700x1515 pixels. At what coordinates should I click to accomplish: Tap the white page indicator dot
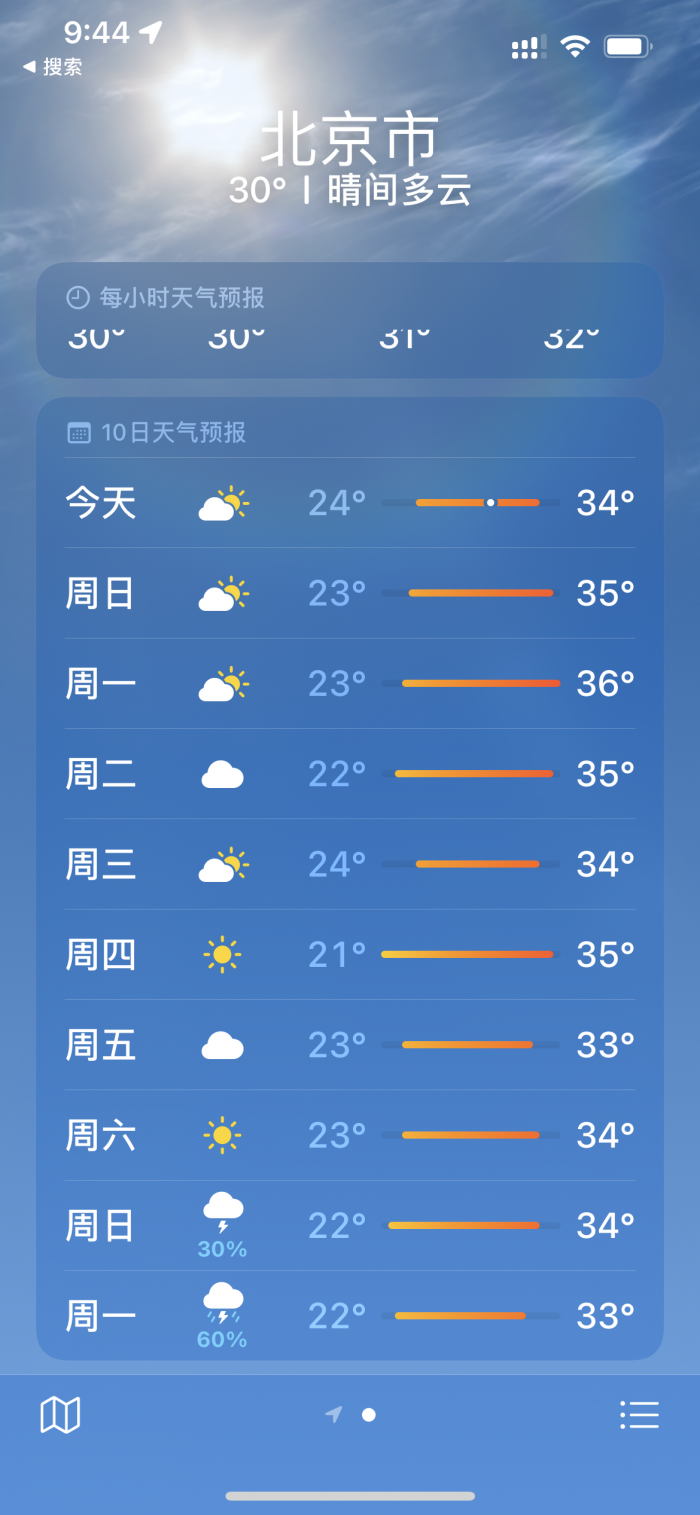[x=369, y=1415]
